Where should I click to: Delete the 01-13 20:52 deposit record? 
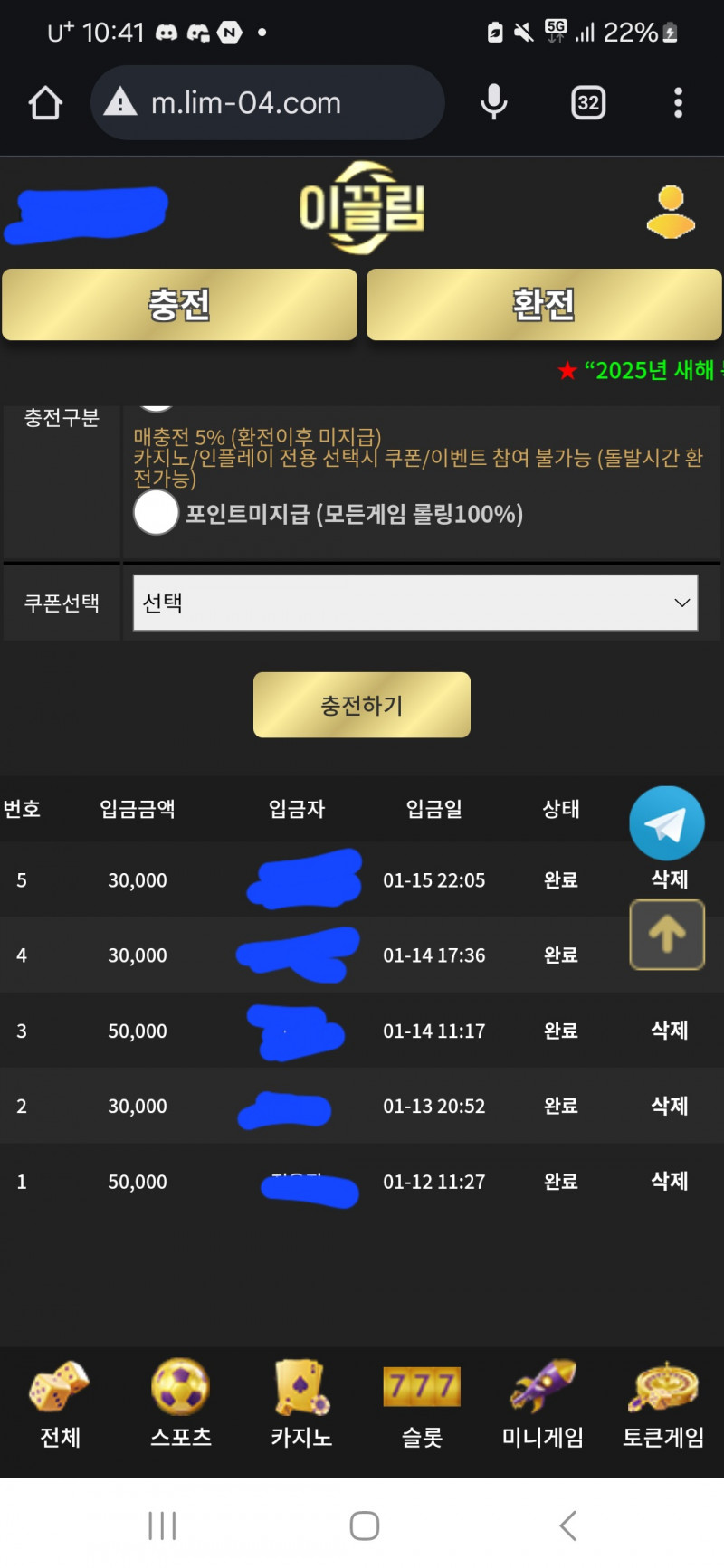670,1106
